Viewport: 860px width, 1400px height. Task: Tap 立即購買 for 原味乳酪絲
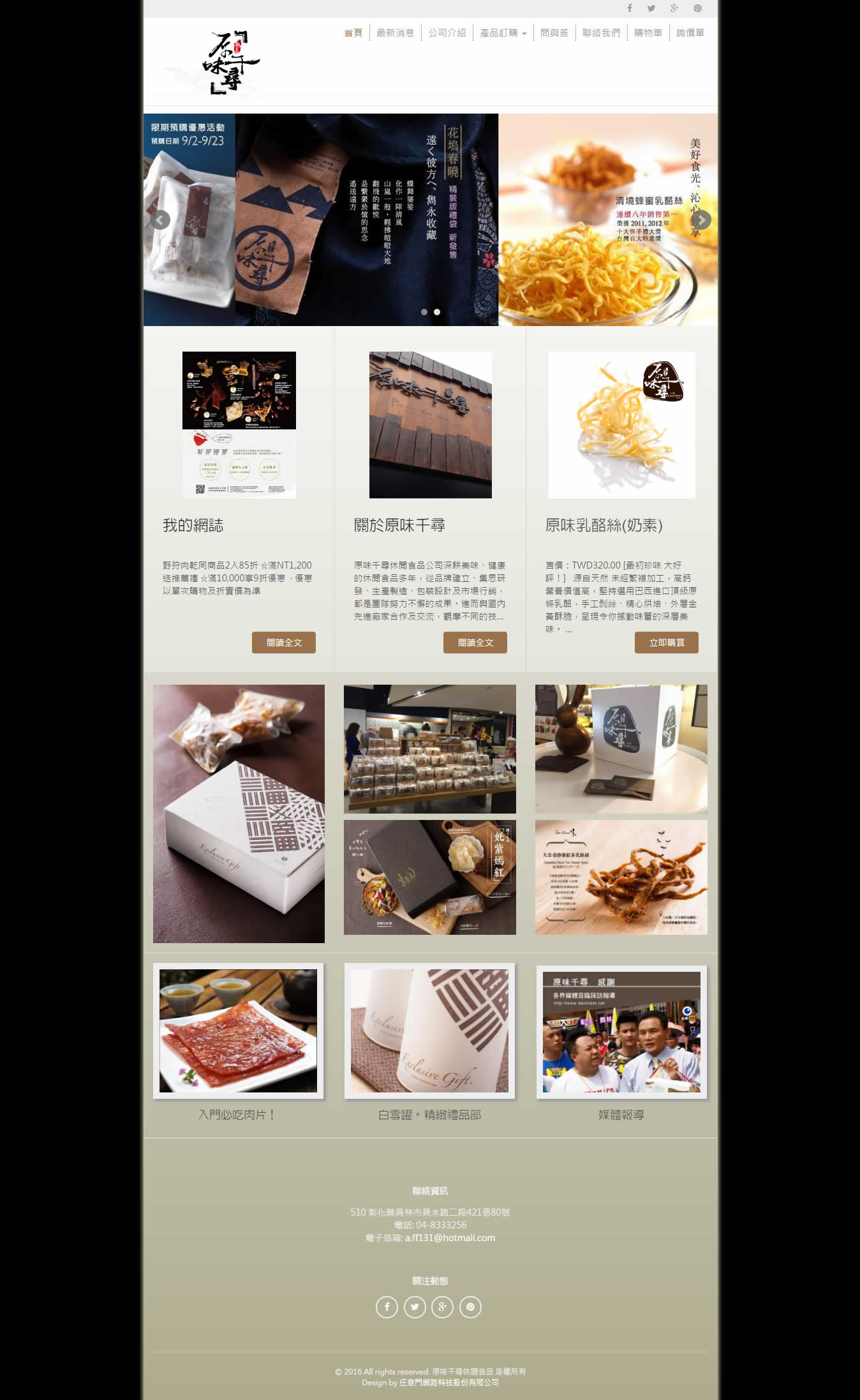coord(666,643)
